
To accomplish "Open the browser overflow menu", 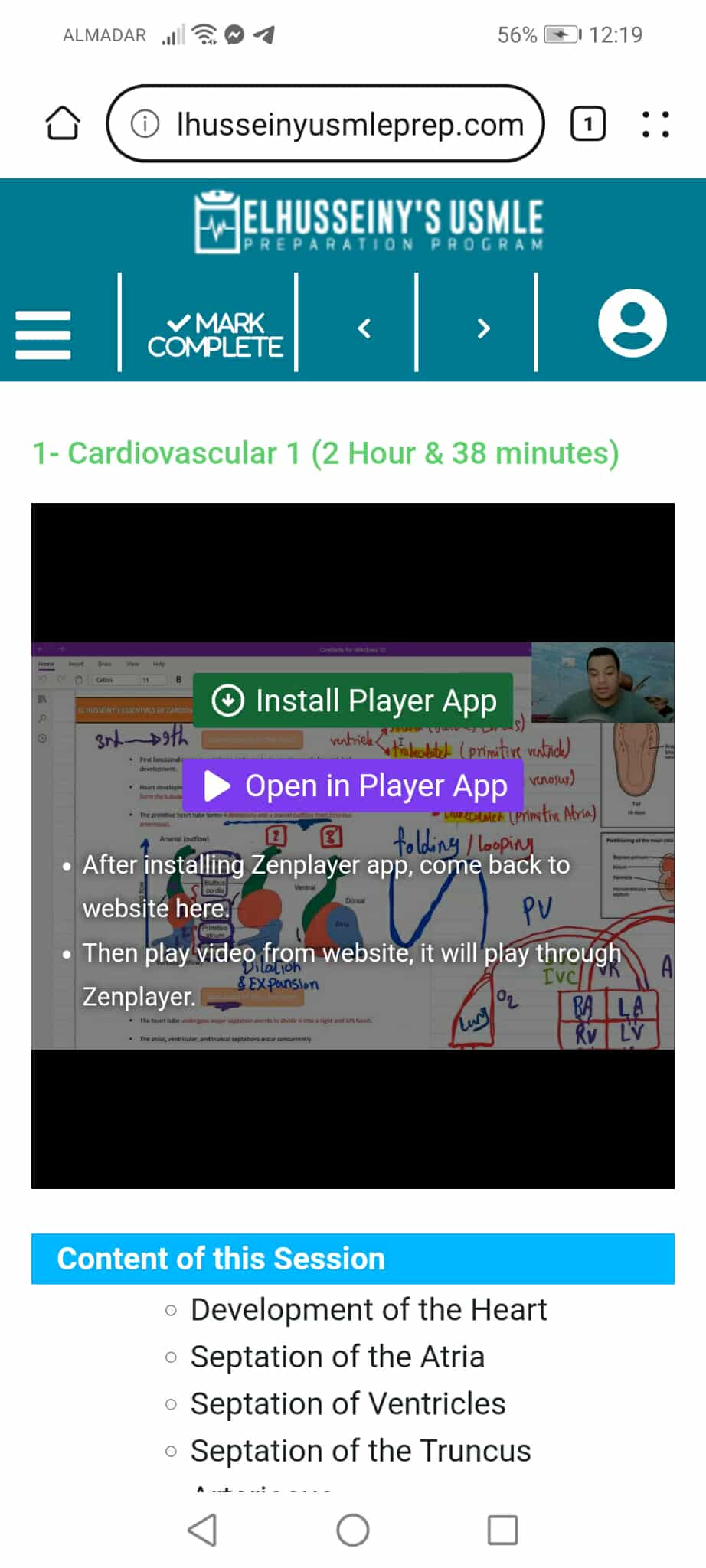I will tap(655, 124).
